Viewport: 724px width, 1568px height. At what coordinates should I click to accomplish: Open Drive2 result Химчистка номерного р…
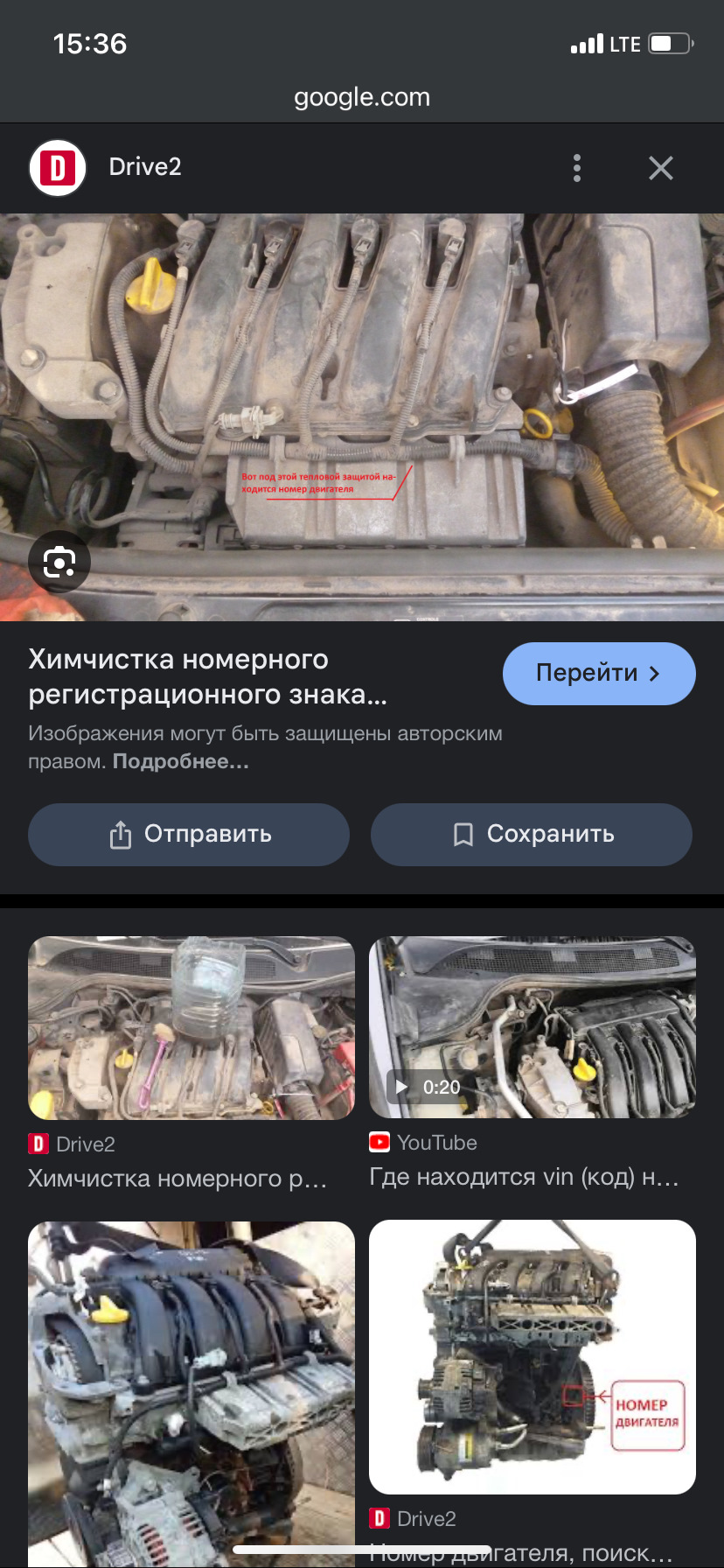pos(191,1028)
